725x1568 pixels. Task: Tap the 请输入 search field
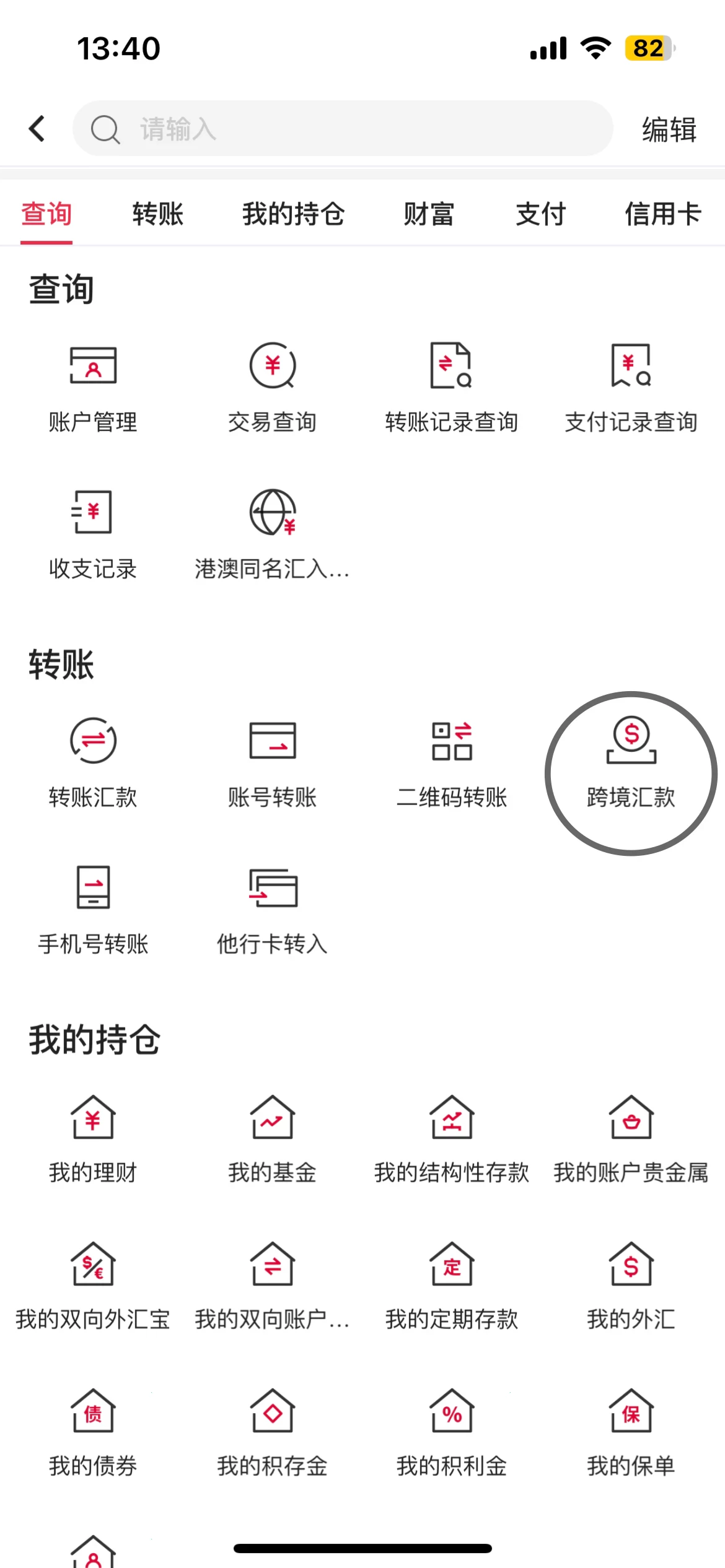point(343,129)
